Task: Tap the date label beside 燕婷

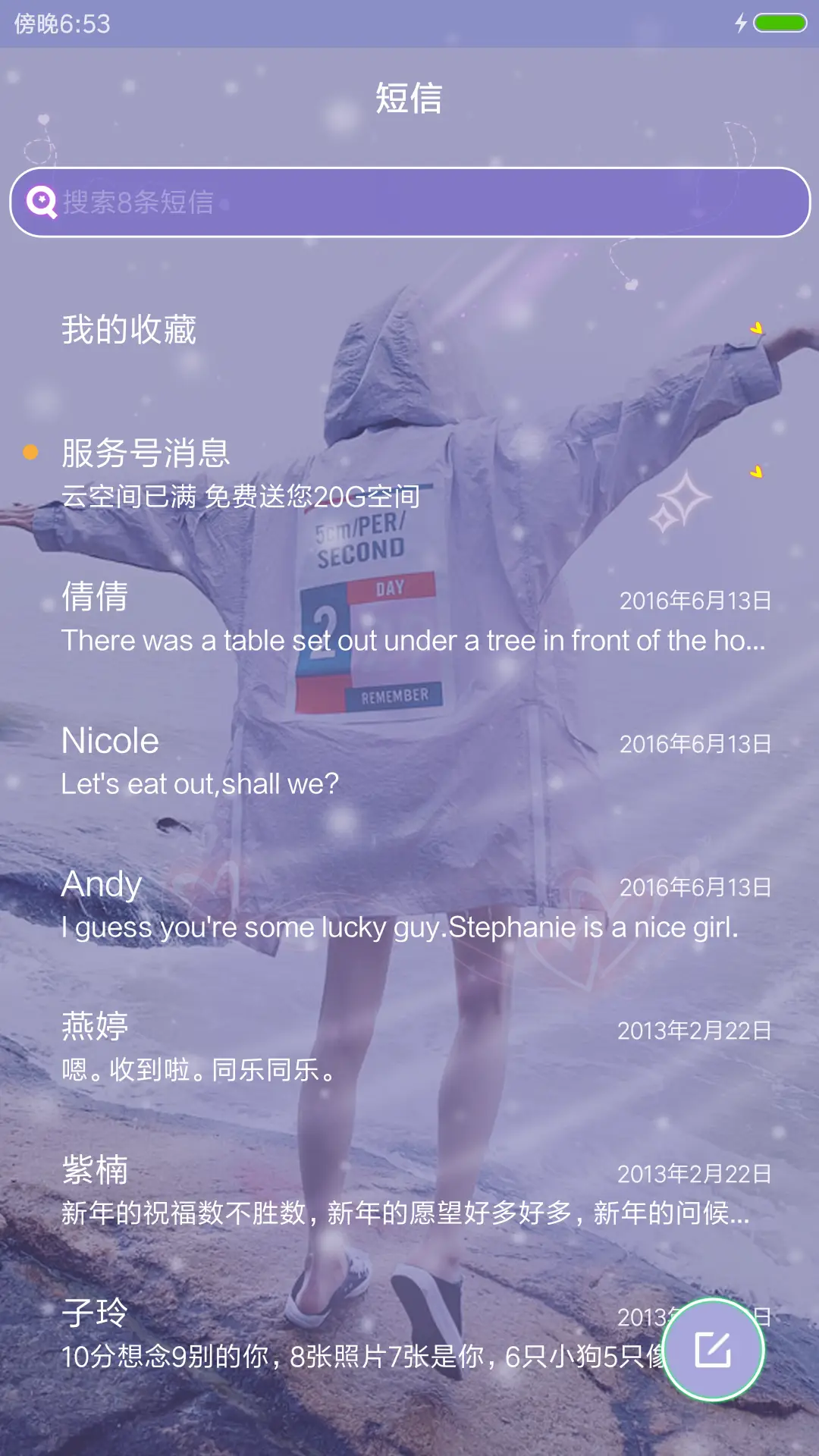Action: pyautogui.click(x=694, y=1030)
